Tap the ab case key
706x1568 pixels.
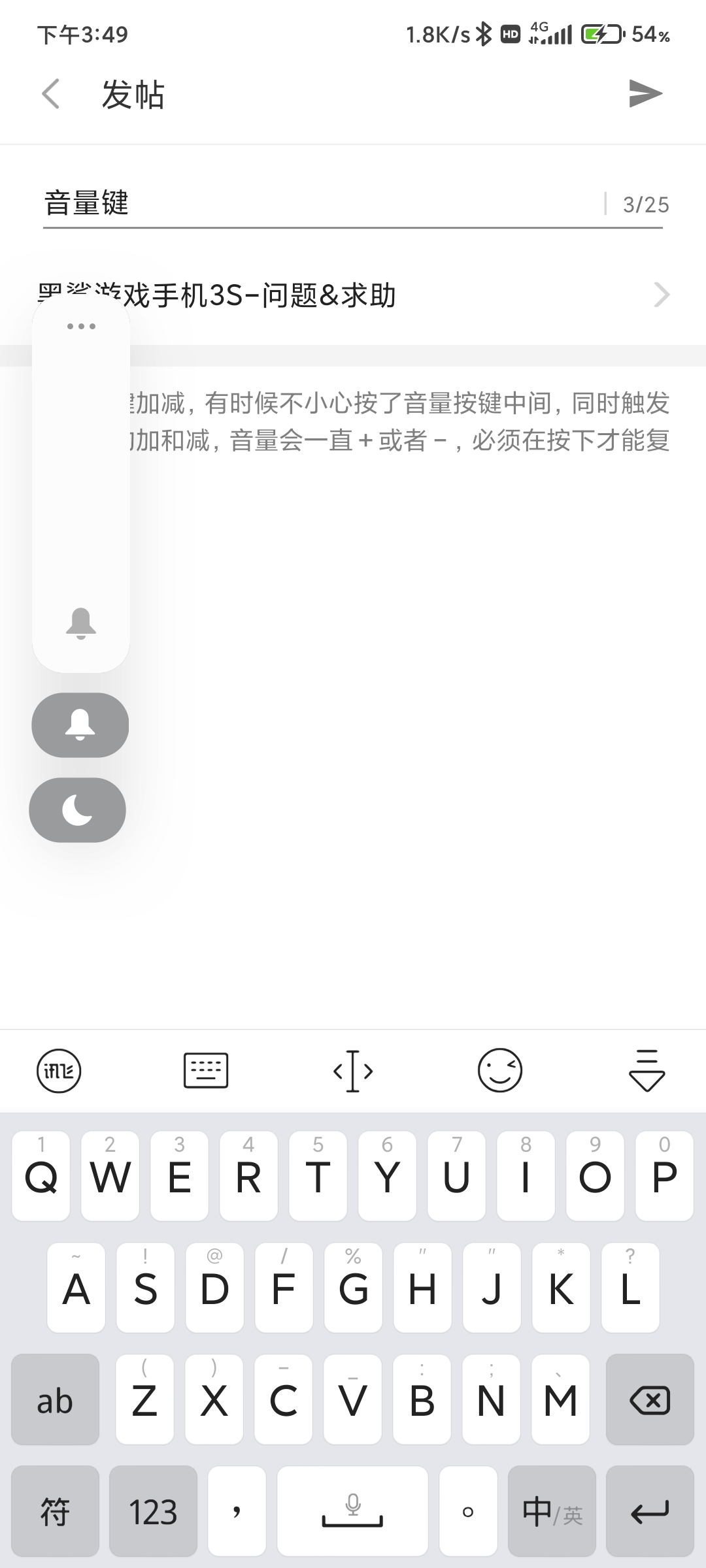[55, 1399]
